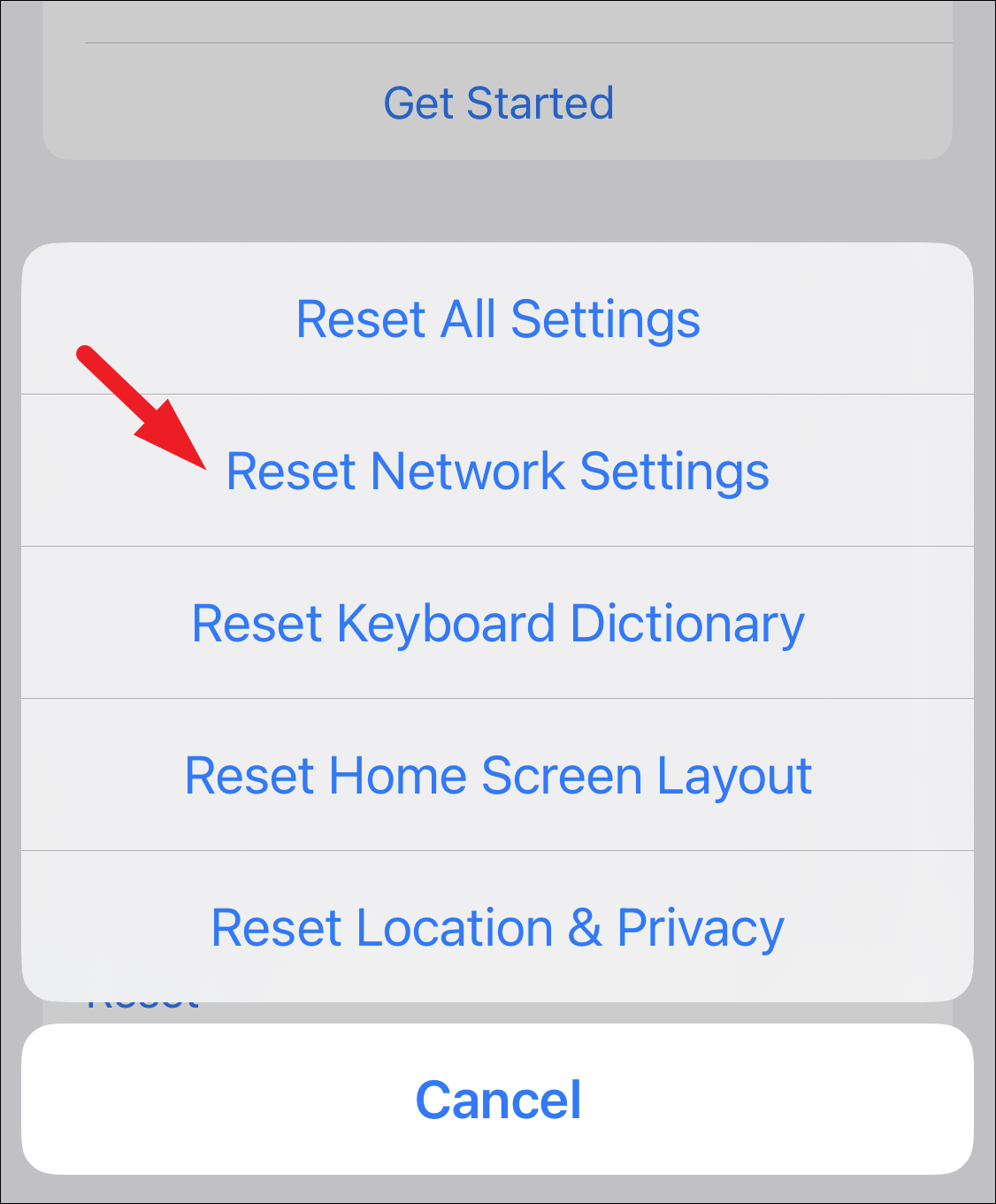
Task: Dismiss the sheet with Cancel
Action: tap(498, 1100)
